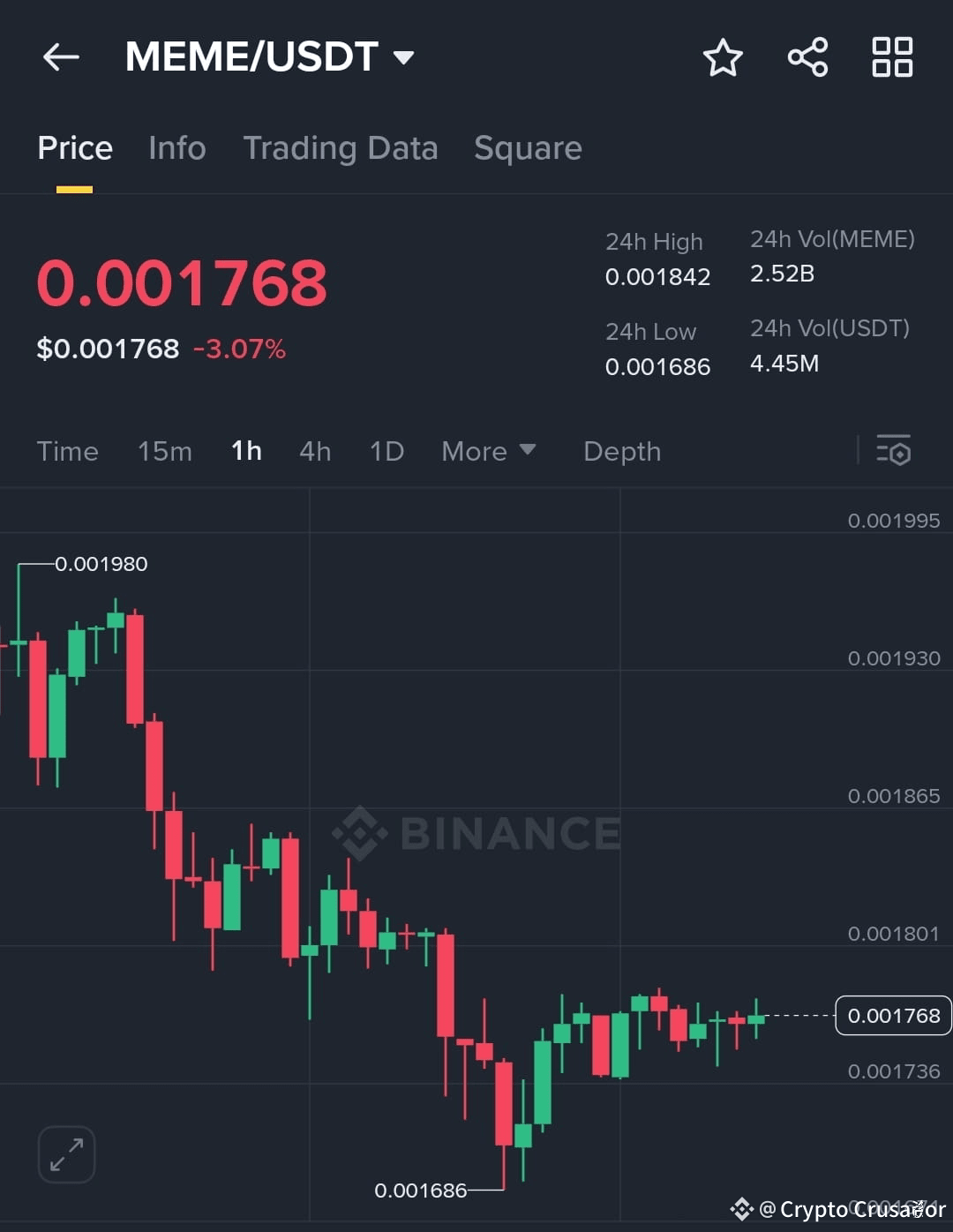Select the 15m chart interval
This screenshot has height=1232, width=953.
coord(164,451)
